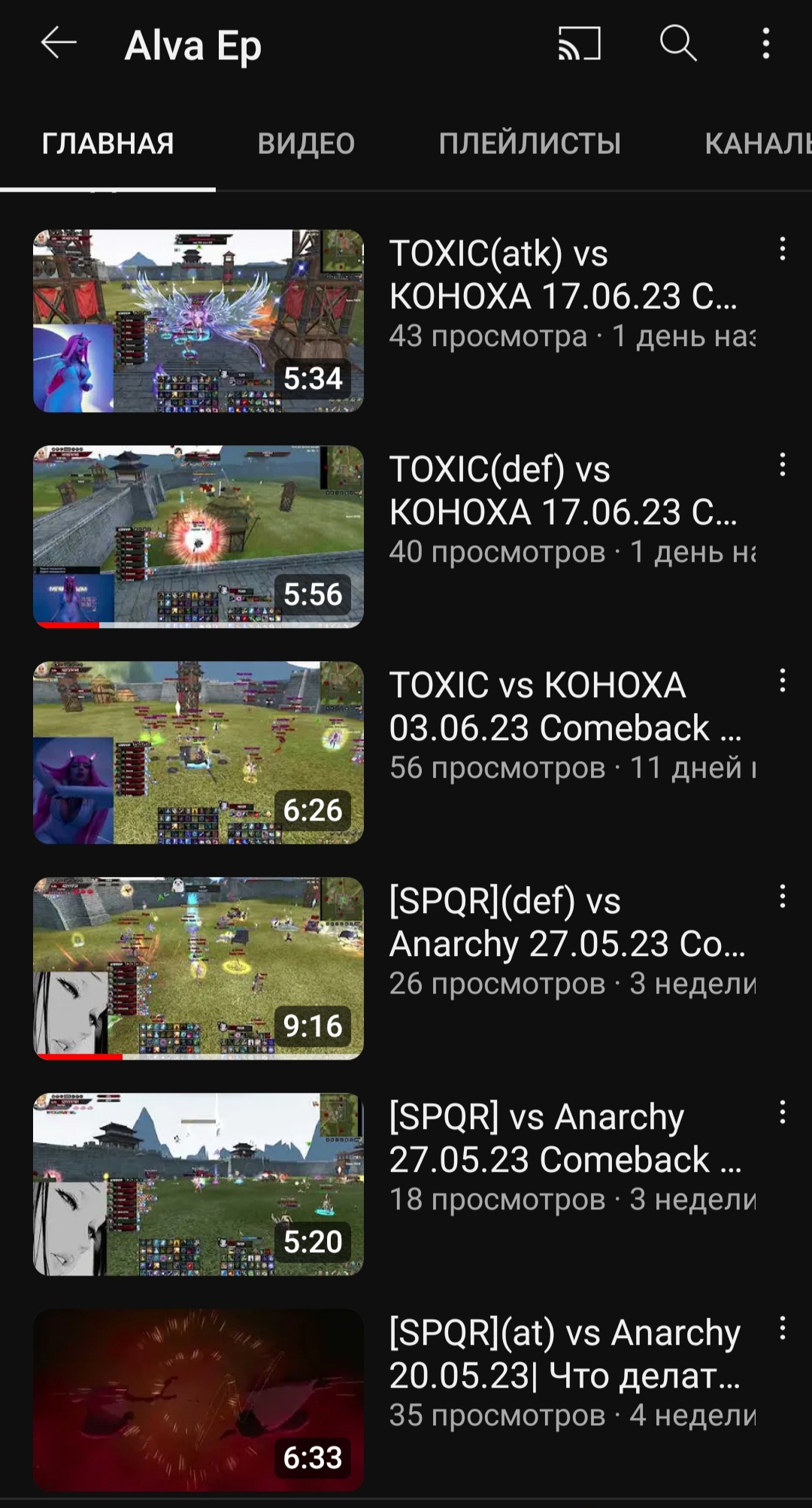The height and width of the screenshot is (1508, 812).
Task: Open options for TOXIC(atk) vs KOHOXA video
Action: pos(782,249)
